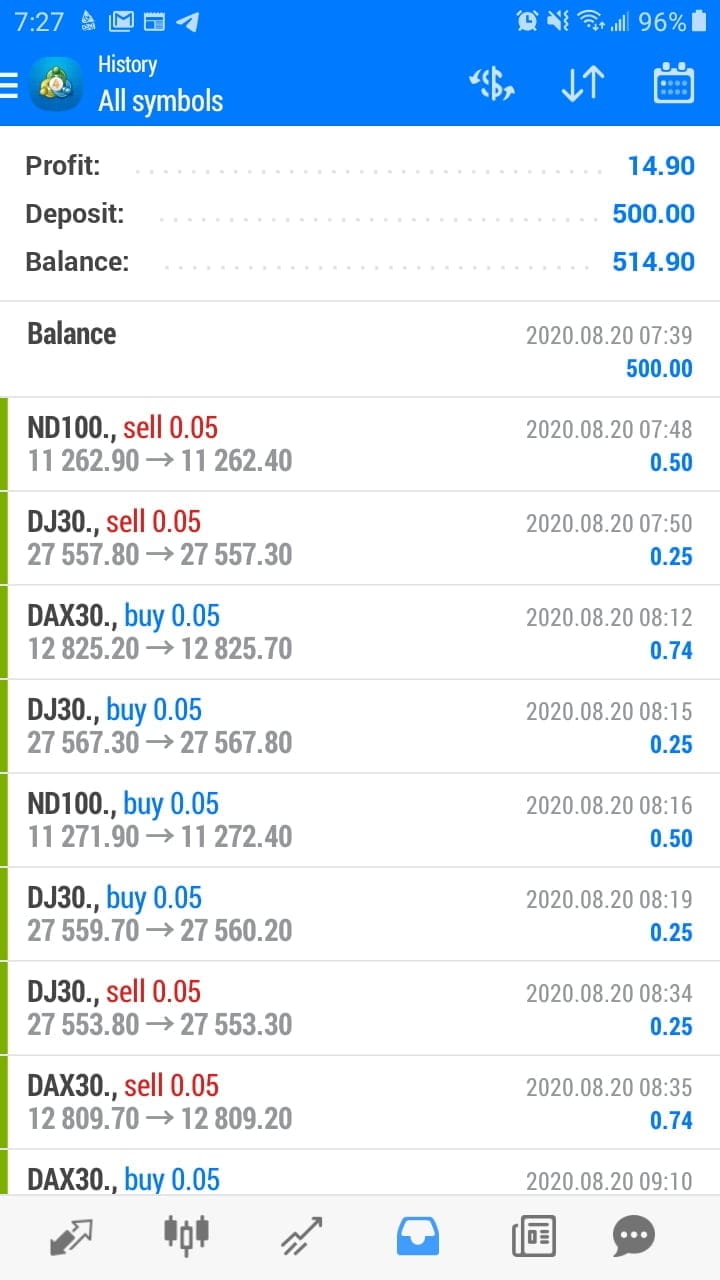Go to the Trade tab
720x1280 pixels.
tap(302, 1237)
